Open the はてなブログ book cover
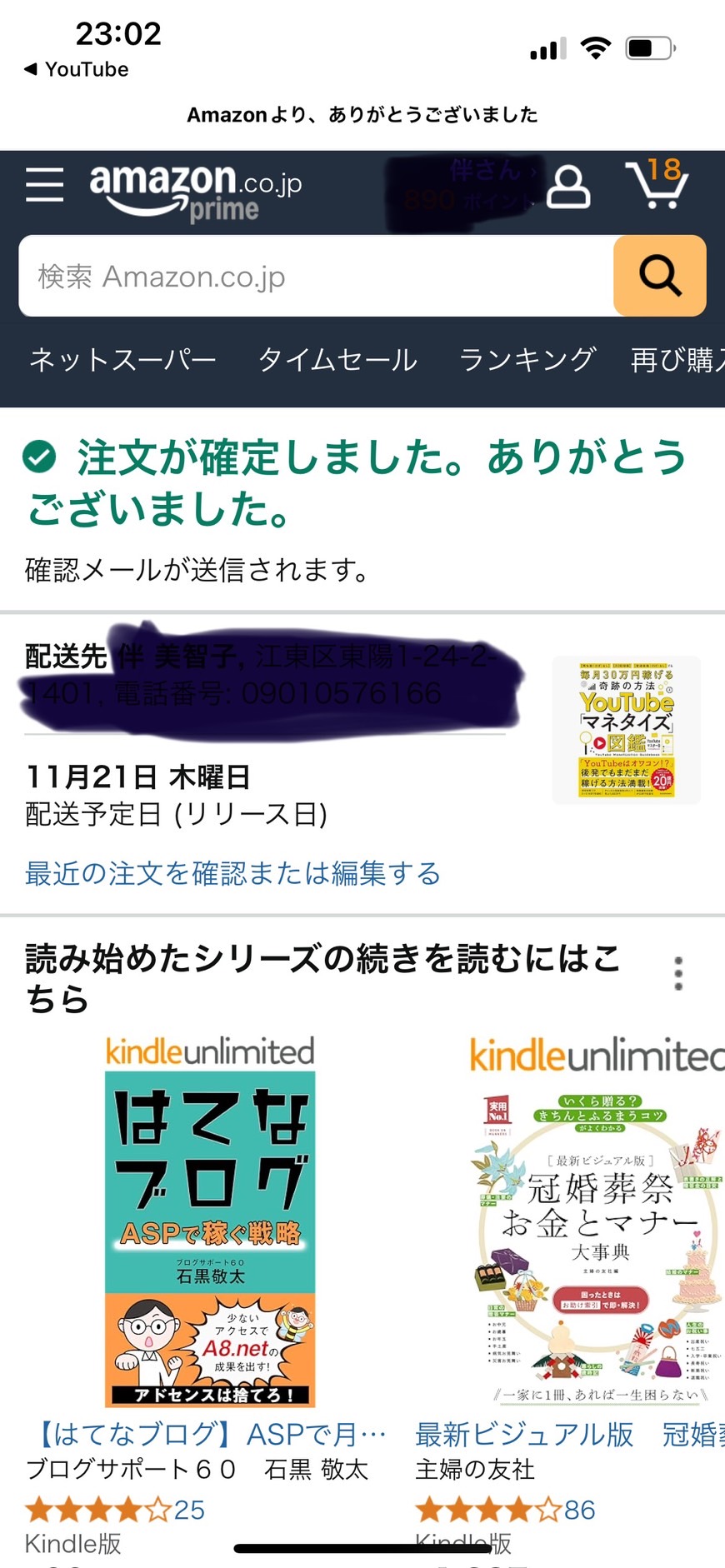 (x=210, y=1238)
